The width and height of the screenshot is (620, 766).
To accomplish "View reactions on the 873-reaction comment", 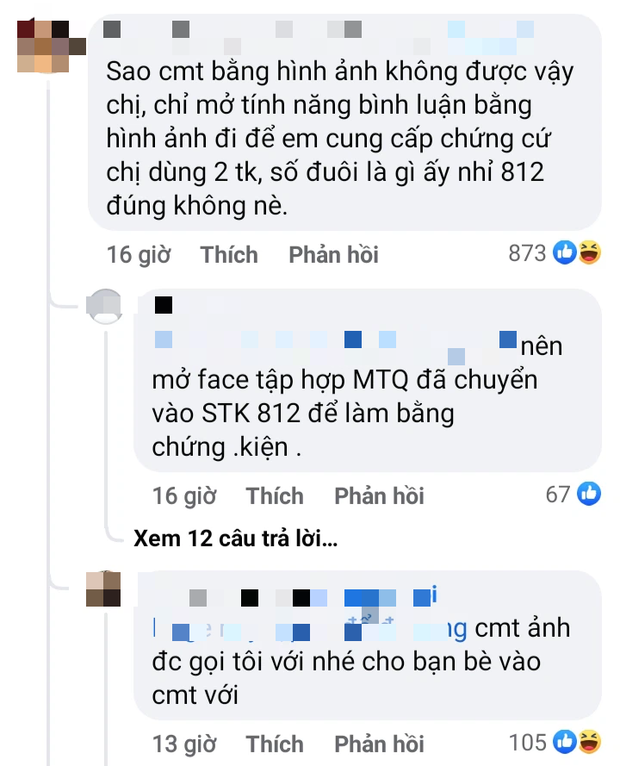I will 555,253.
